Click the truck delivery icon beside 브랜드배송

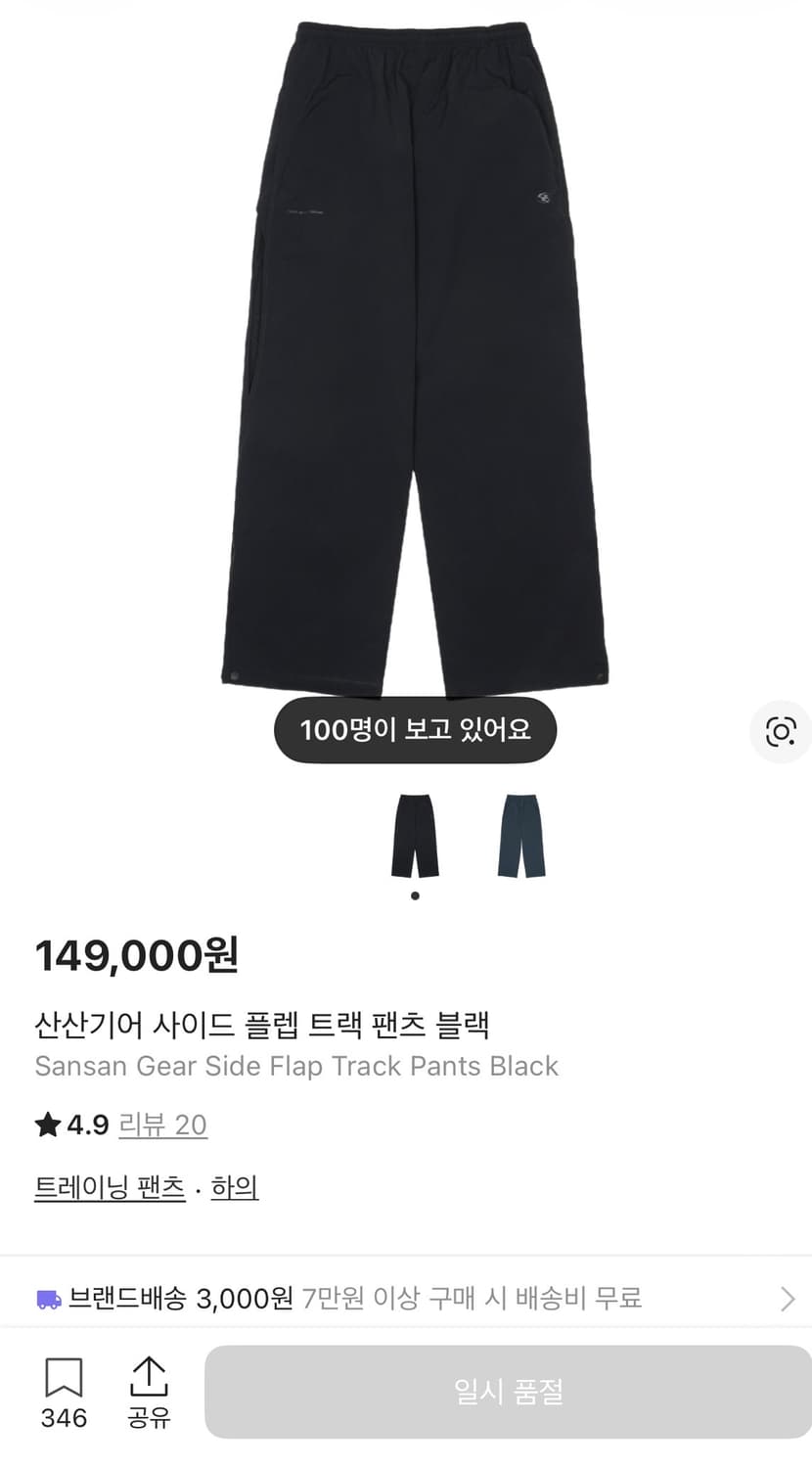(x=46, y=1297)
